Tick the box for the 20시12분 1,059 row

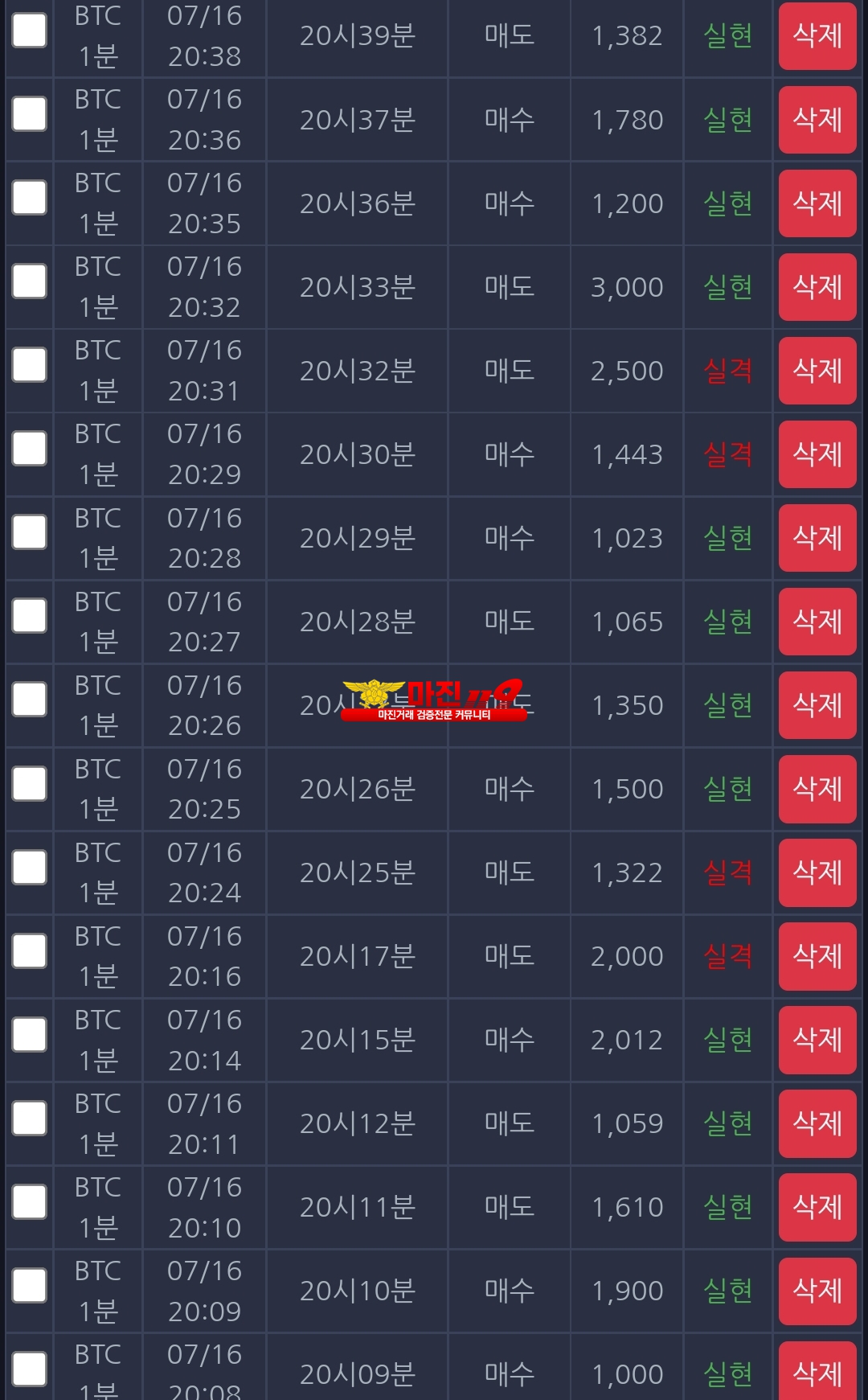[x=30, y=1119]
